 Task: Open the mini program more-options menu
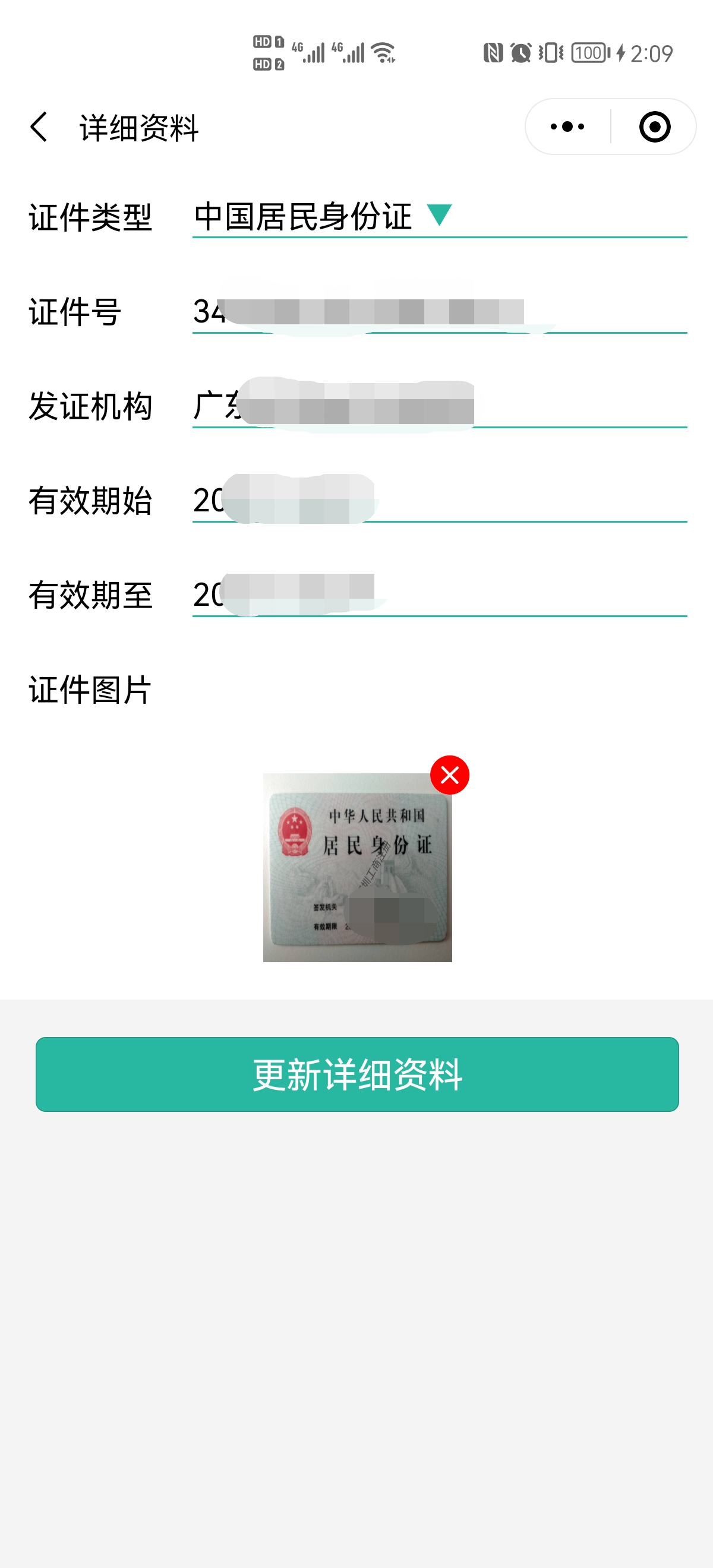point(567,127)
